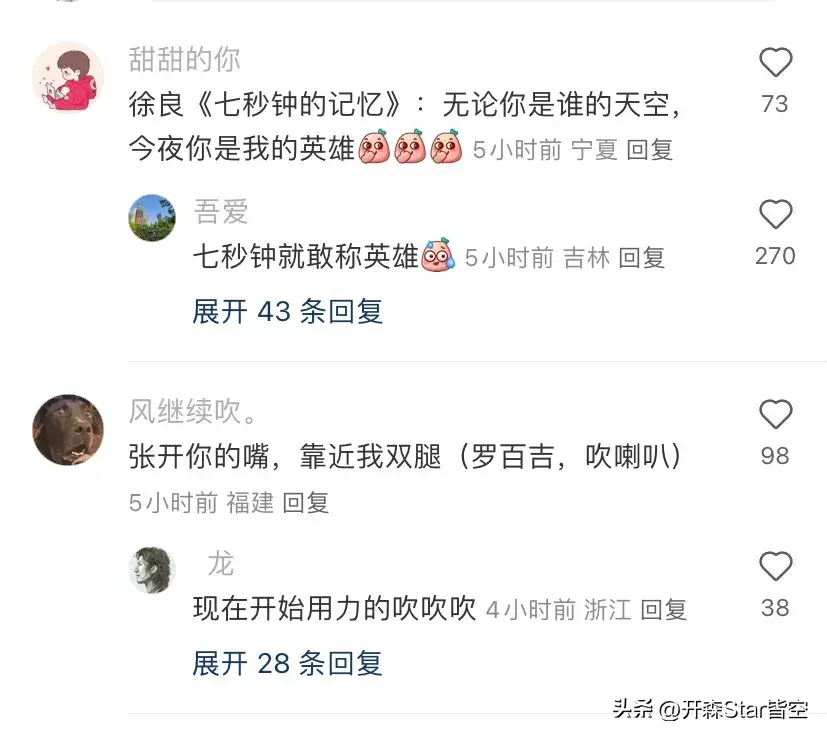Open 龙's profile avatar
Screen dimensions: 827x738
coord(152,570)
